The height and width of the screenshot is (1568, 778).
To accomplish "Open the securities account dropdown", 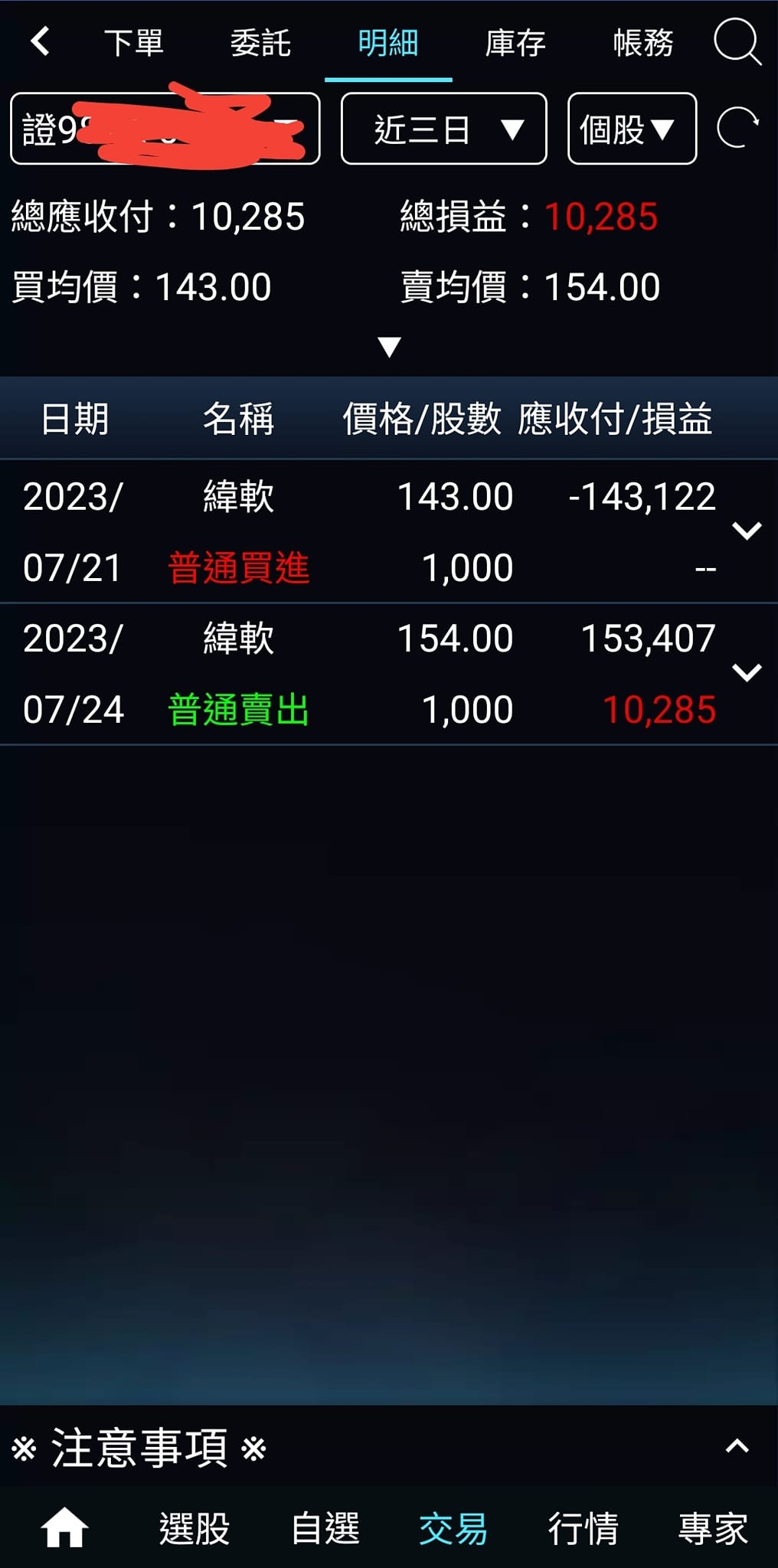I will point(165,129).
